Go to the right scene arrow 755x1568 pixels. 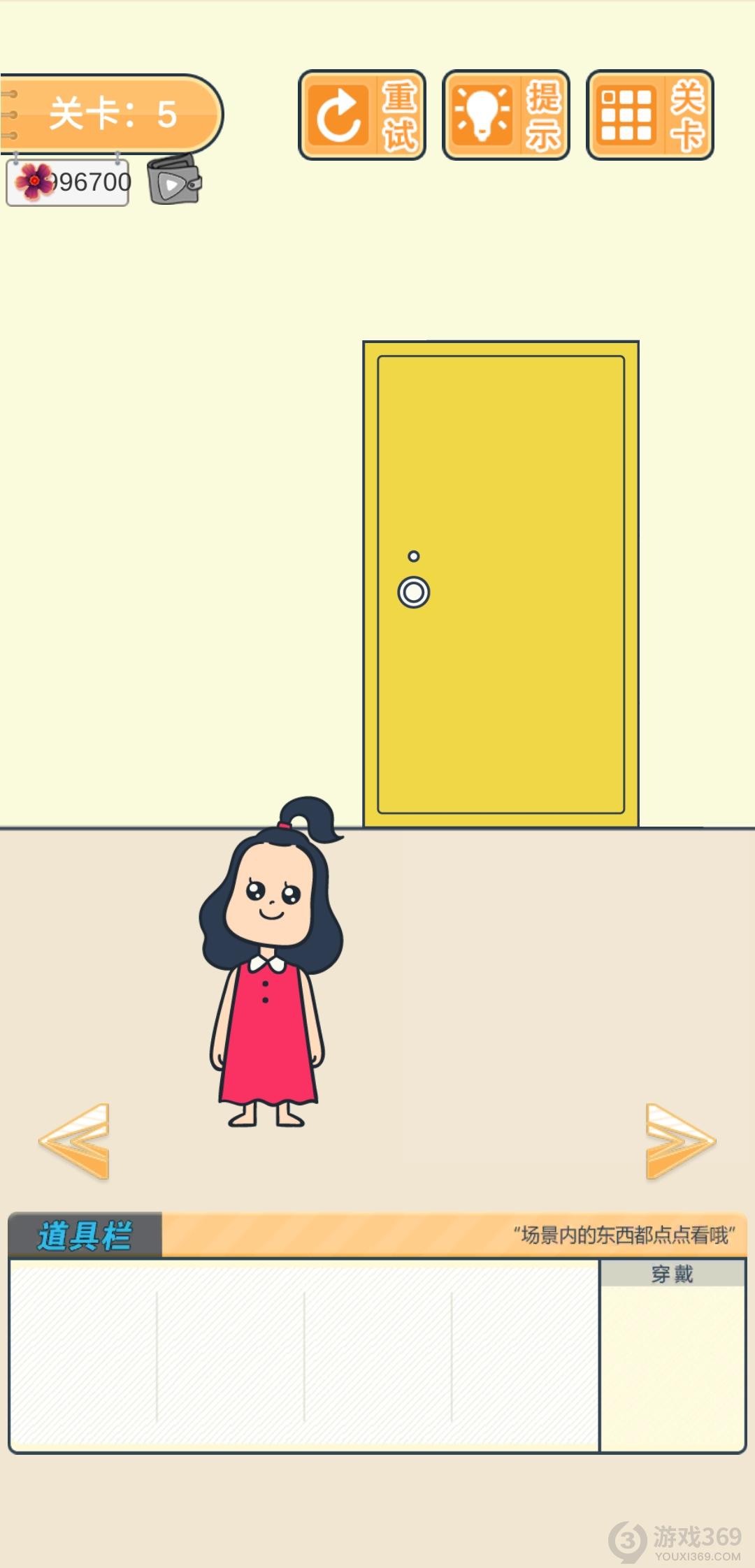pyautogui.click(x=679, y=1141)
